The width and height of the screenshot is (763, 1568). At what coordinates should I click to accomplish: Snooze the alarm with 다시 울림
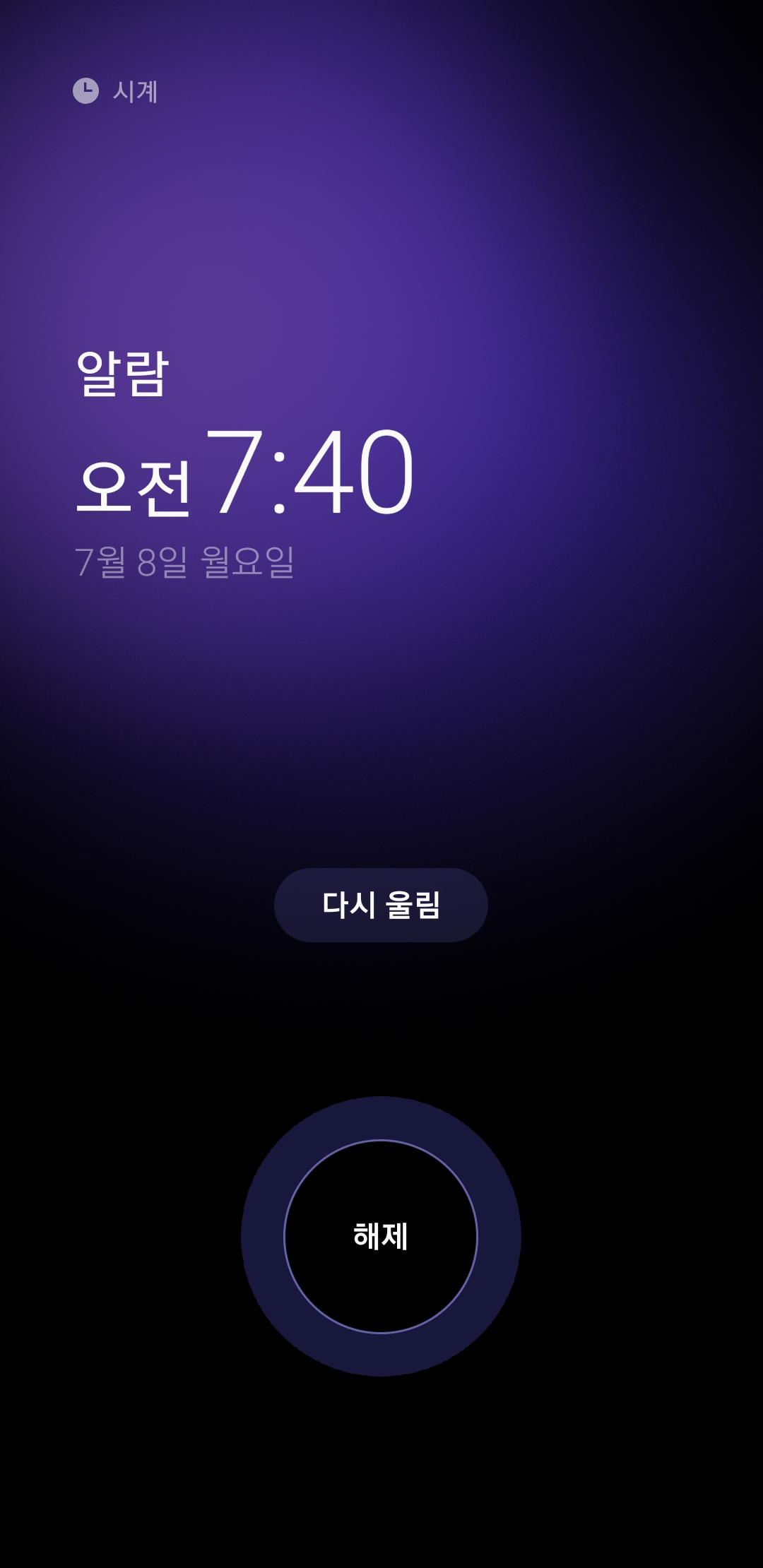pos(381,905)
